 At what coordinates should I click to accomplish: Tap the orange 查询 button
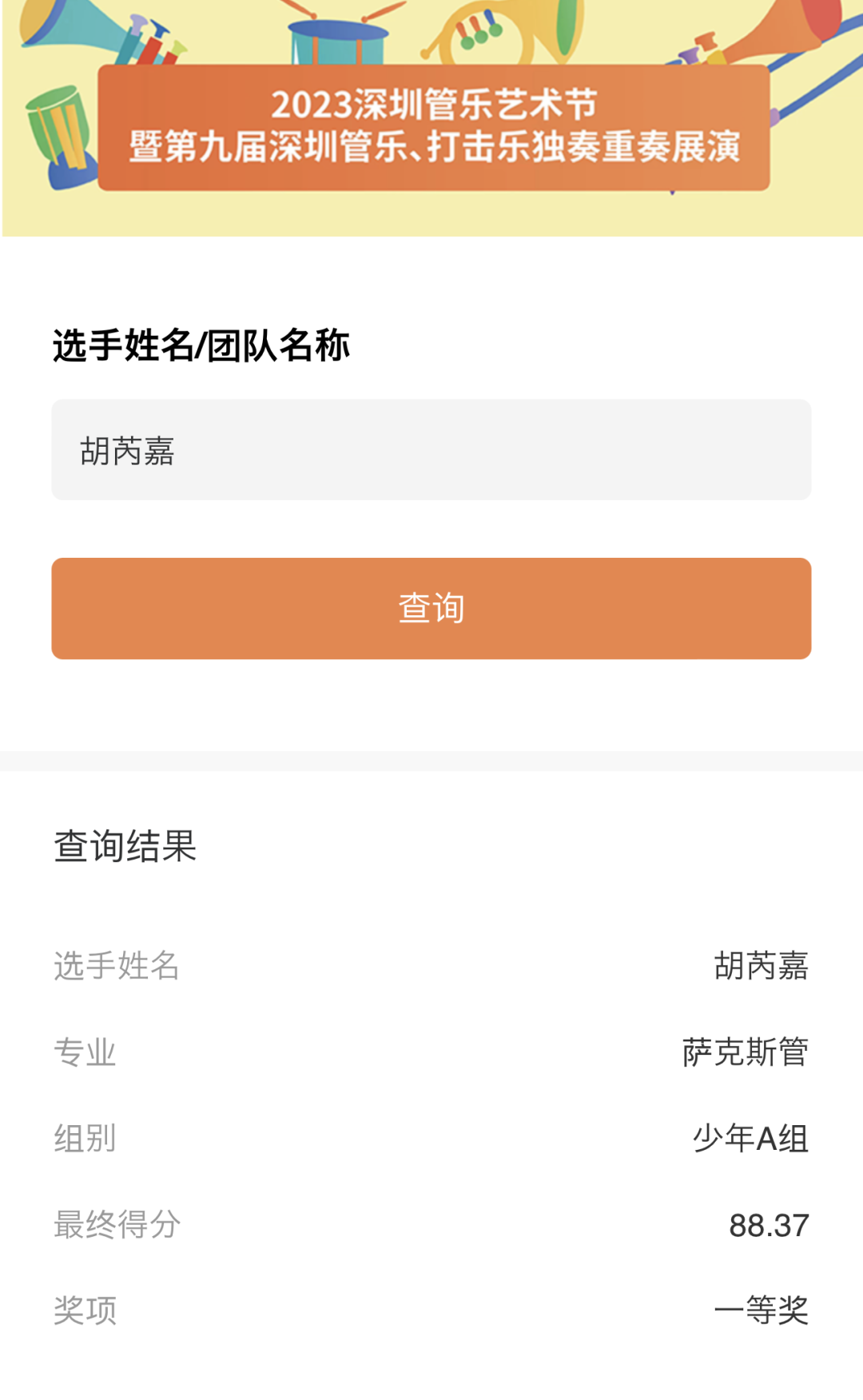(x=431, y=608)
